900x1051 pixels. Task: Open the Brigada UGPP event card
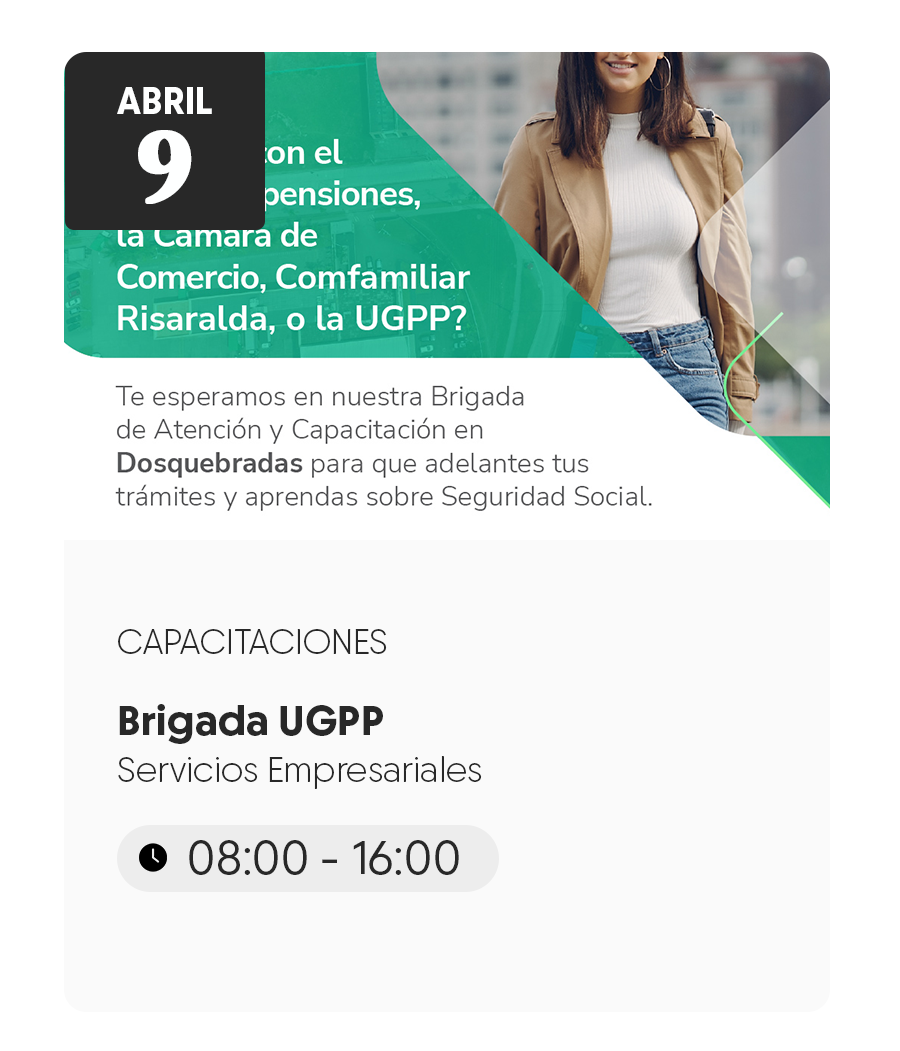click(x=250, y=721)
